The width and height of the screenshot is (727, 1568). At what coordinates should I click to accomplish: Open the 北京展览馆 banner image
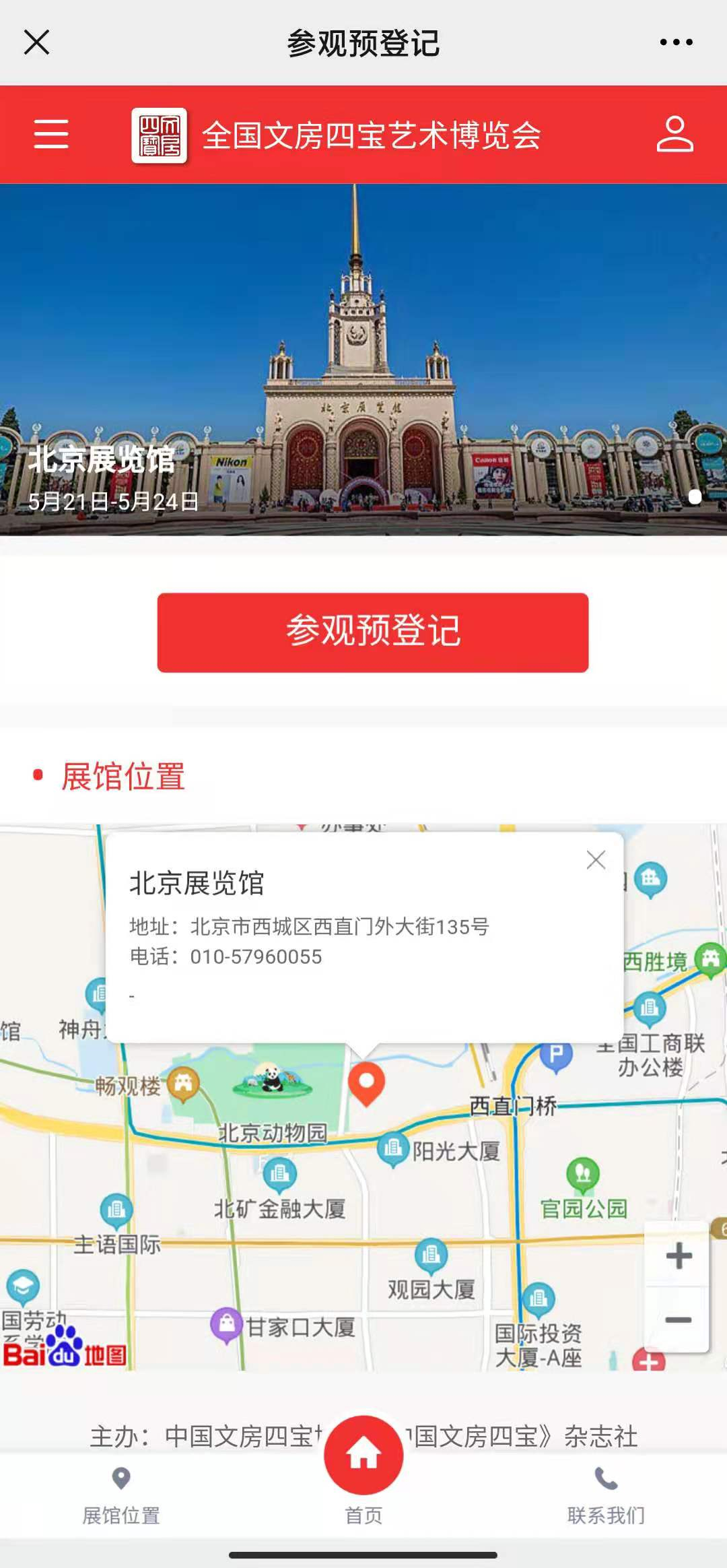point(363,360)
